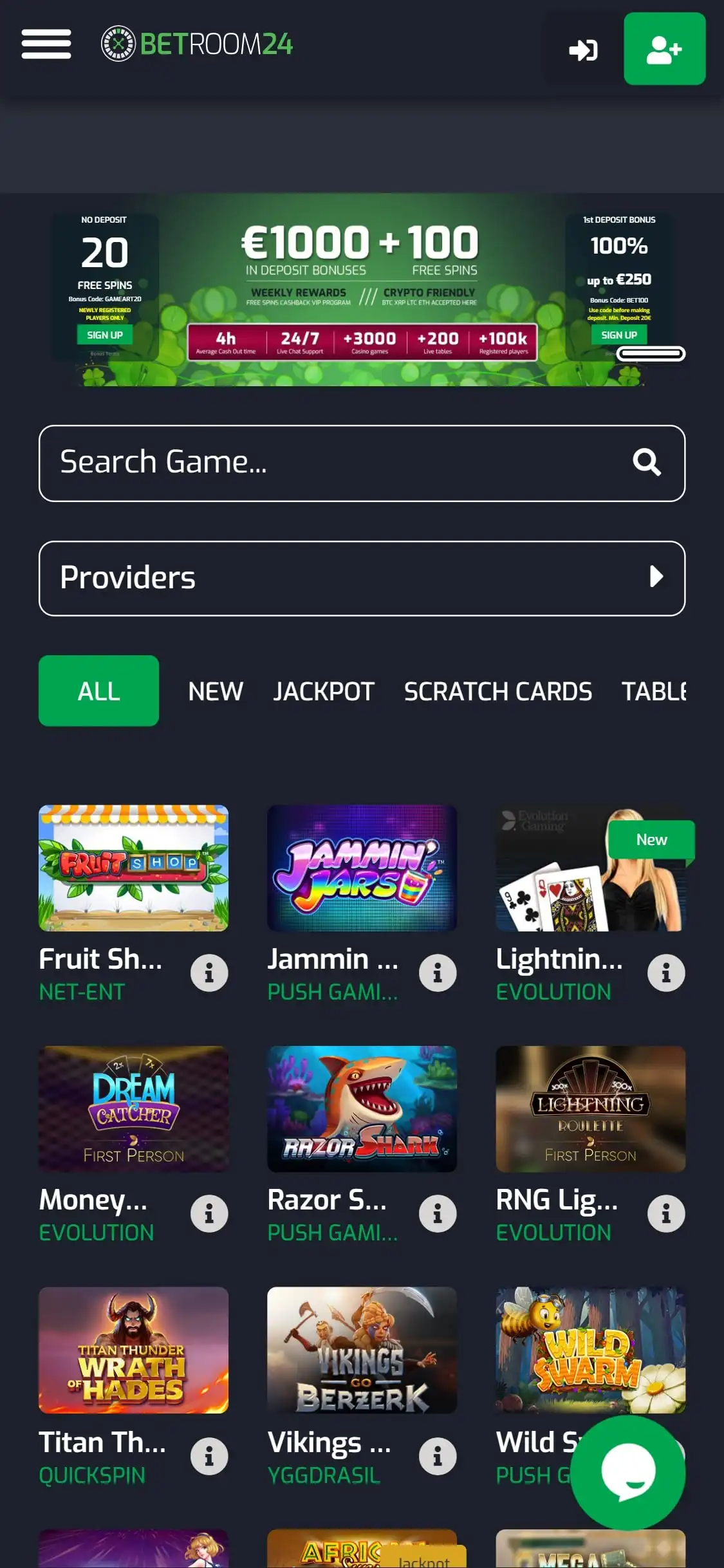Open the Dream Catcher First Person game

click(133, 1108)
